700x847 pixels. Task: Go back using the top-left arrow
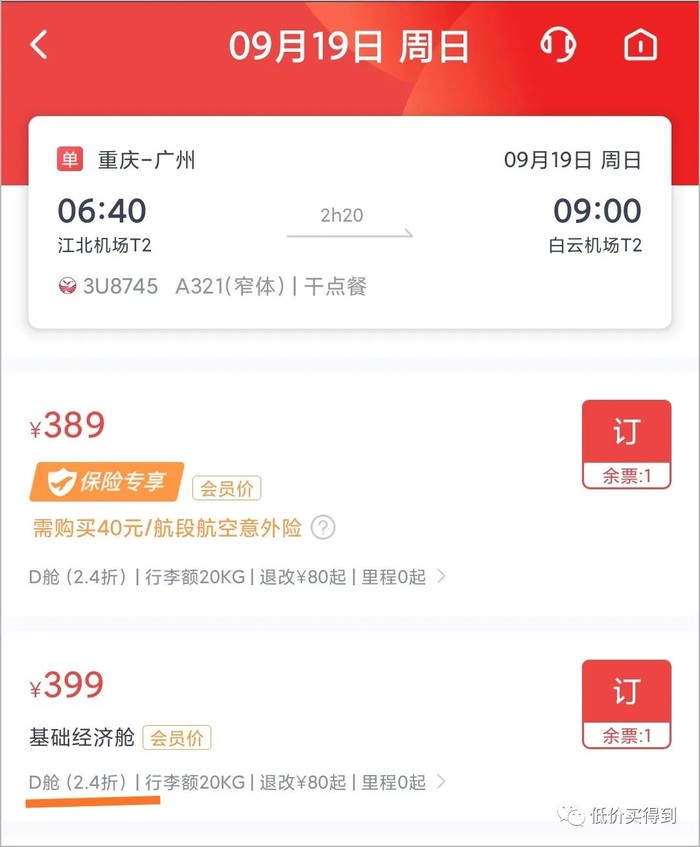39,45
